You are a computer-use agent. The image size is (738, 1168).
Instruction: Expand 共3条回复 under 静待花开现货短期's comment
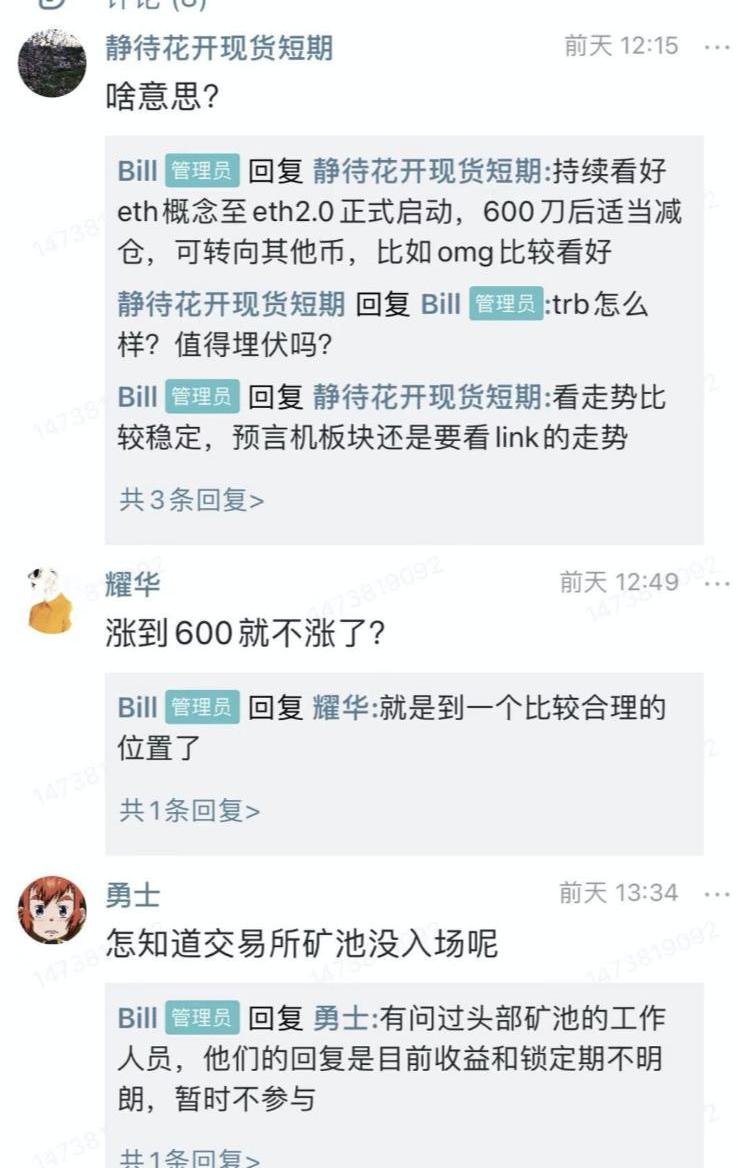pyautogui.click(x=192, y=500)
